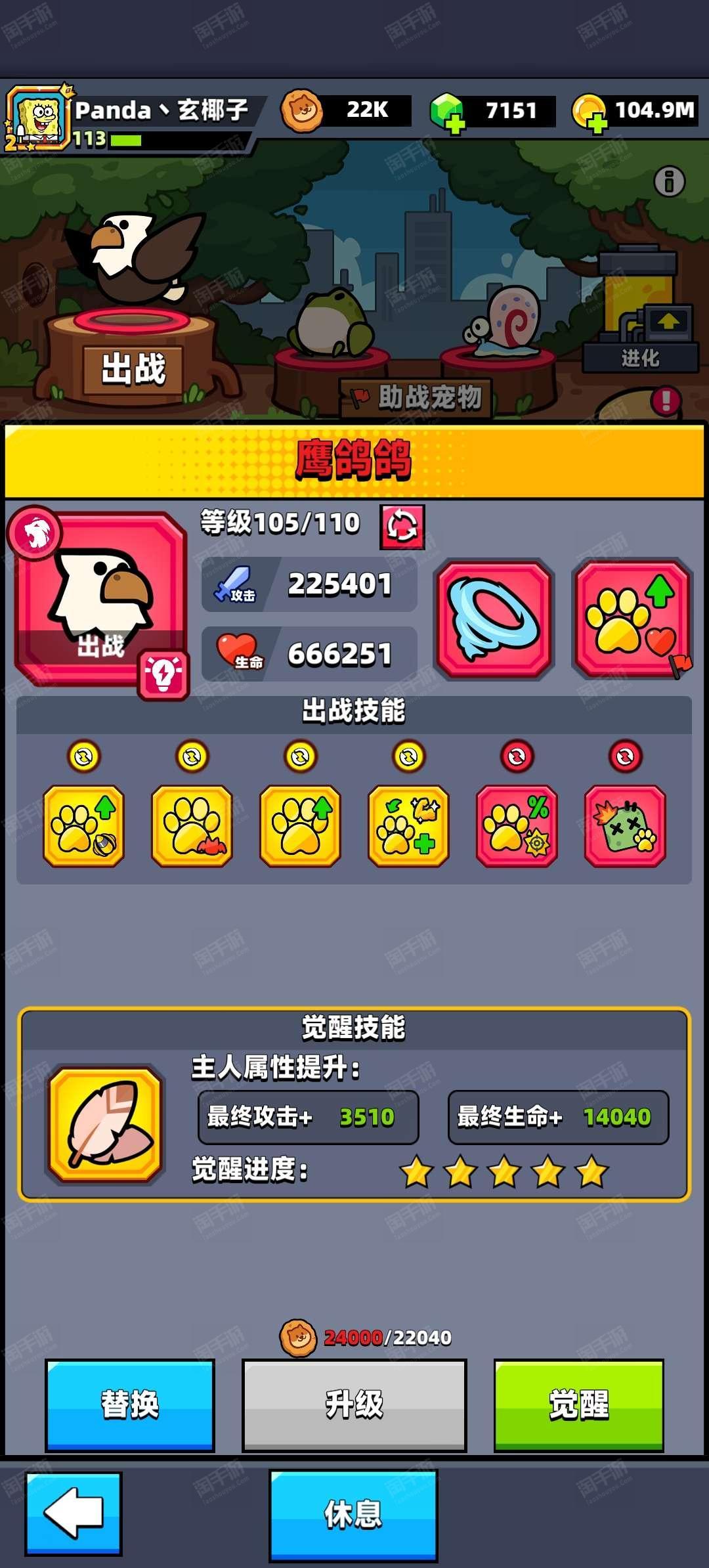Tap the red refresh icon beside 等级105/110
This screenshot has height=1568, width=709.
pyautogui.click(x=402, y=527)
